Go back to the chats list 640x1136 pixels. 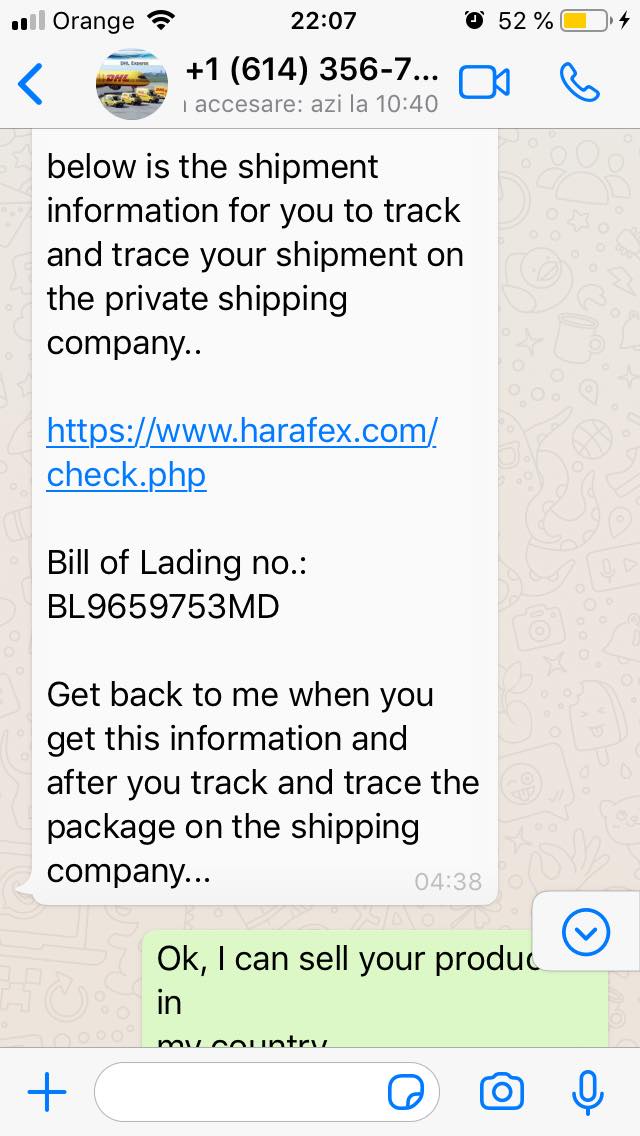pos(31,83)
